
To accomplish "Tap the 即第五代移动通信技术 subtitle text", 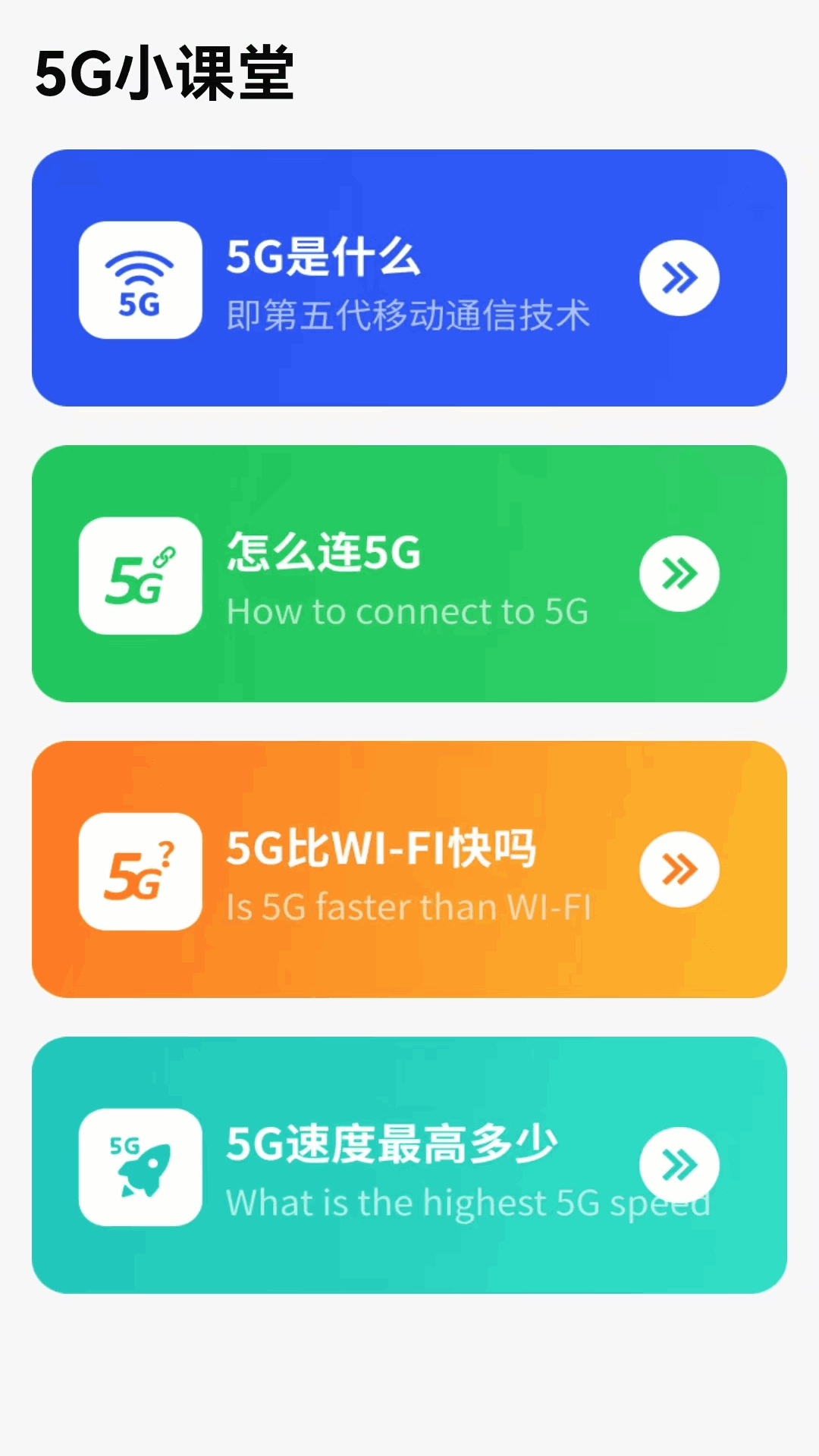I will tap(409, 315).
